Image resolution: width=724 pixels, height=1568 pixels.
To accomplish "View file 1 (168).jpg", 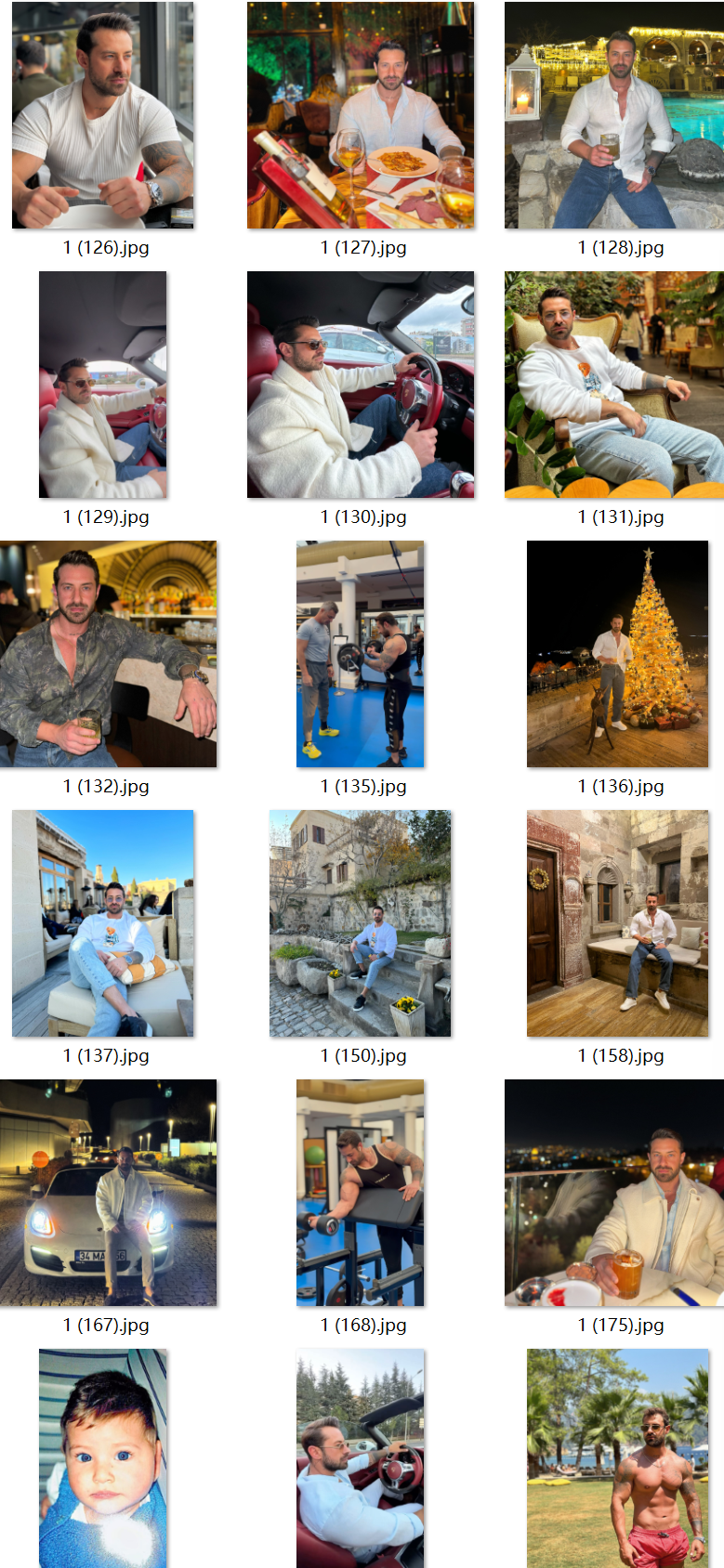I will (x=361, y=1193).
